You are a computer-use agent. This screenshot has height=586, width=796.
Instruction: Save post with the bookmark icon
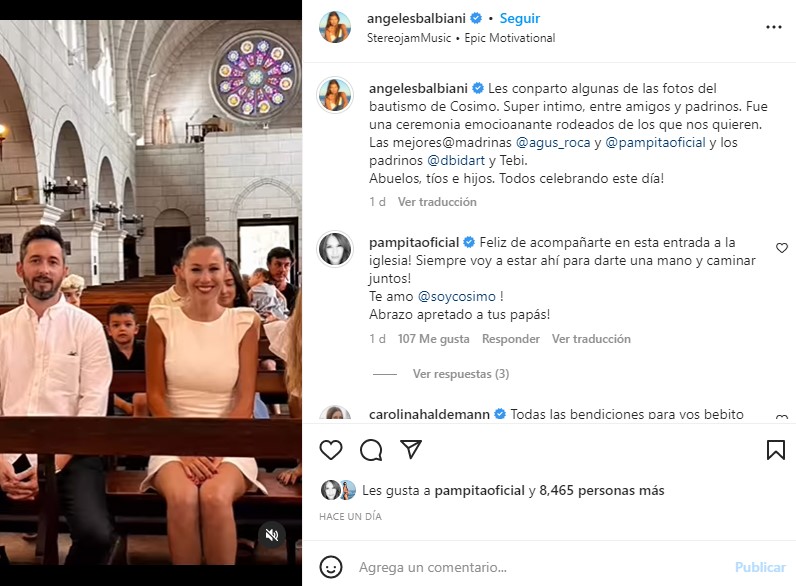click(x=775, y=450)
